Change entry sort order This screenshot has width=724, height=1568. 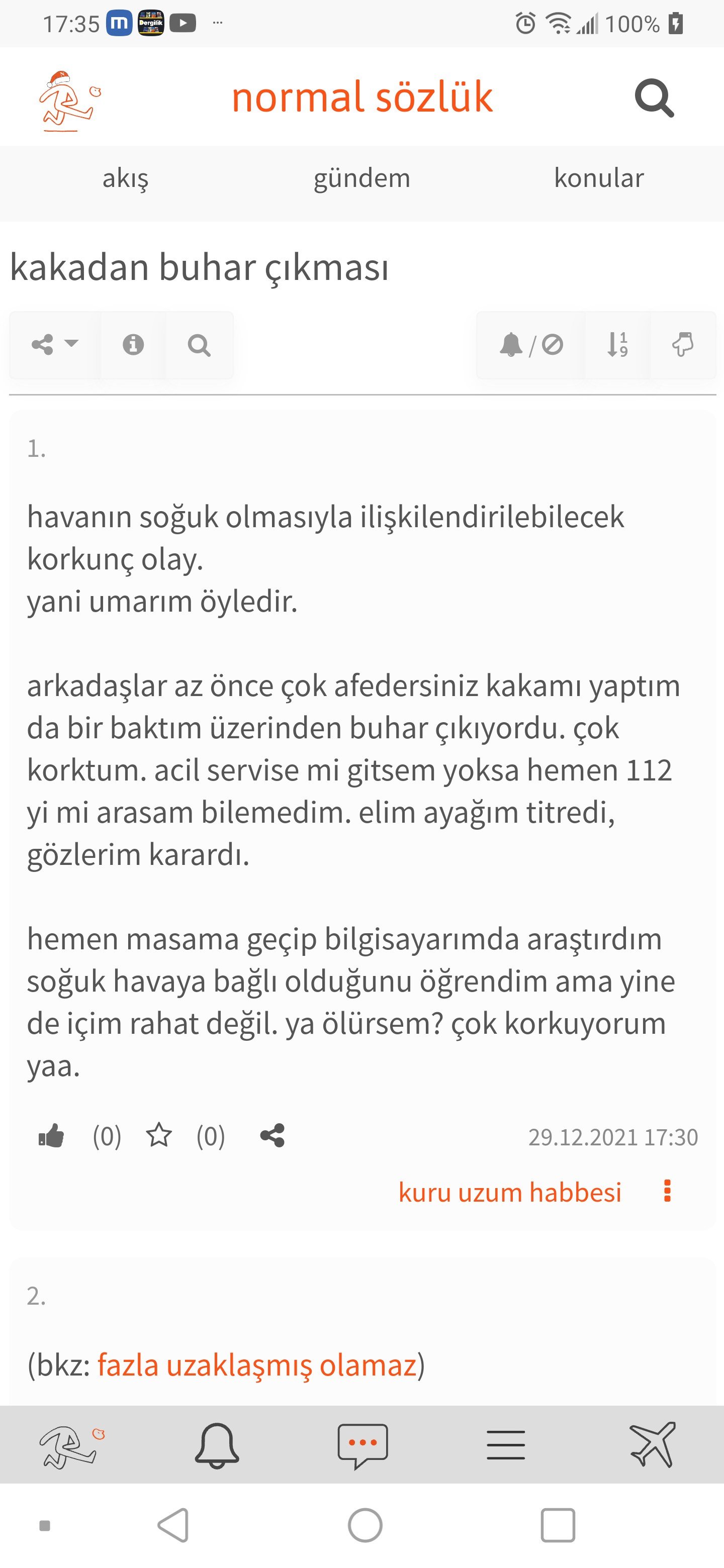tap(617, 345)
